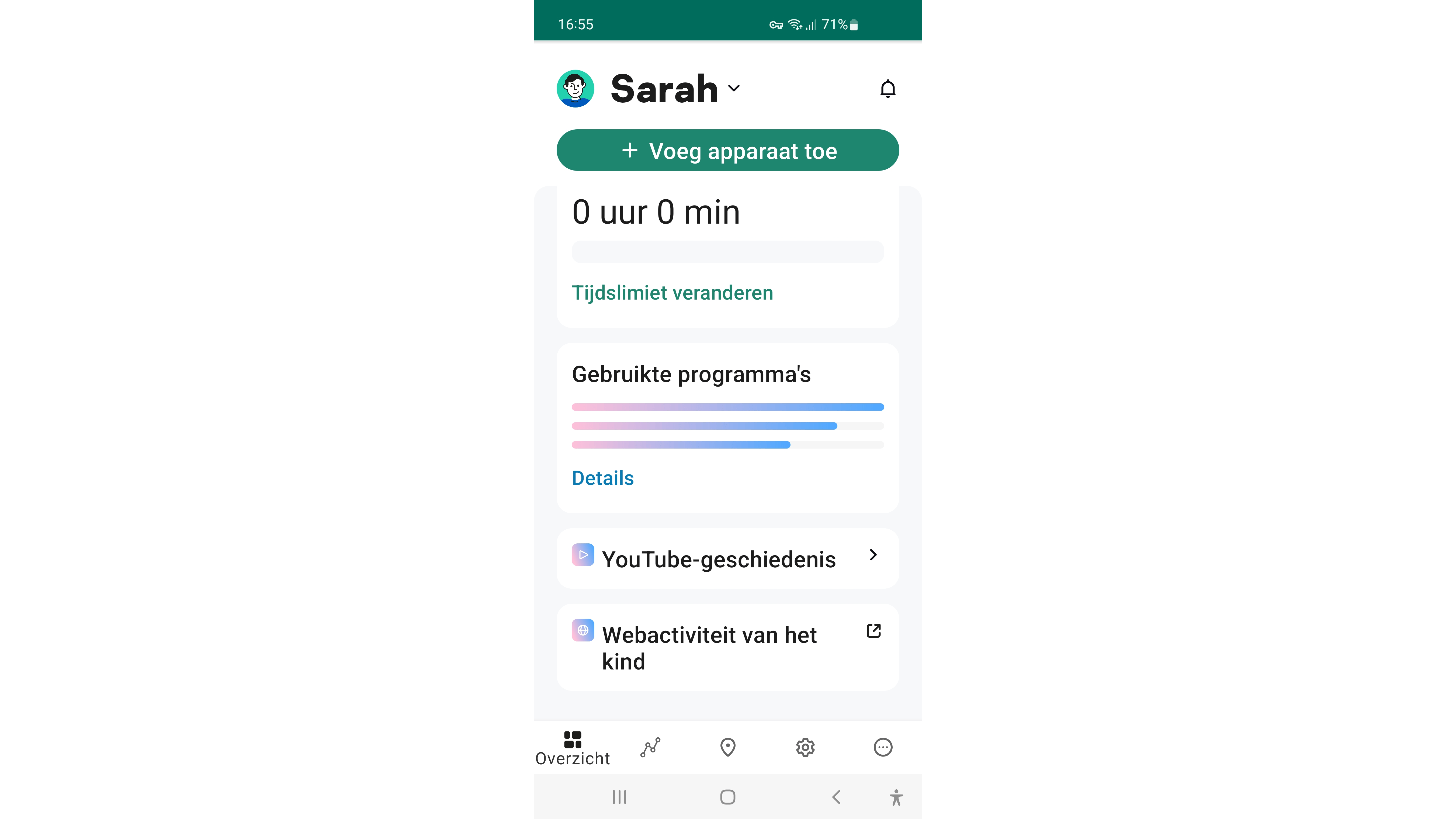Screen dimensions: 1456x819
Task: Tap Voeg apparaat toe button
Action: (x=727, y=150)
